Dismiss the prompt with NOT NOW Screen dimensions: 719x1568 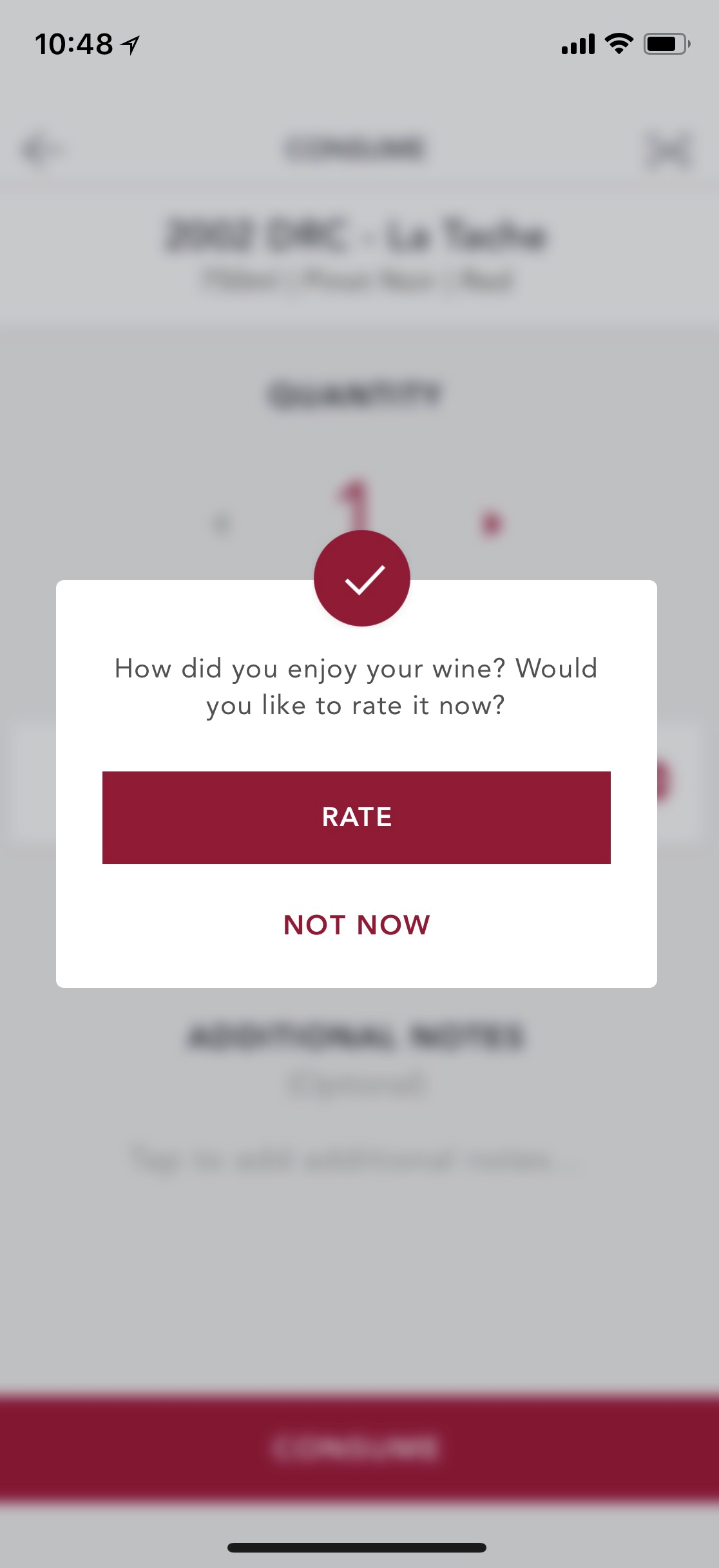(356, 925)
